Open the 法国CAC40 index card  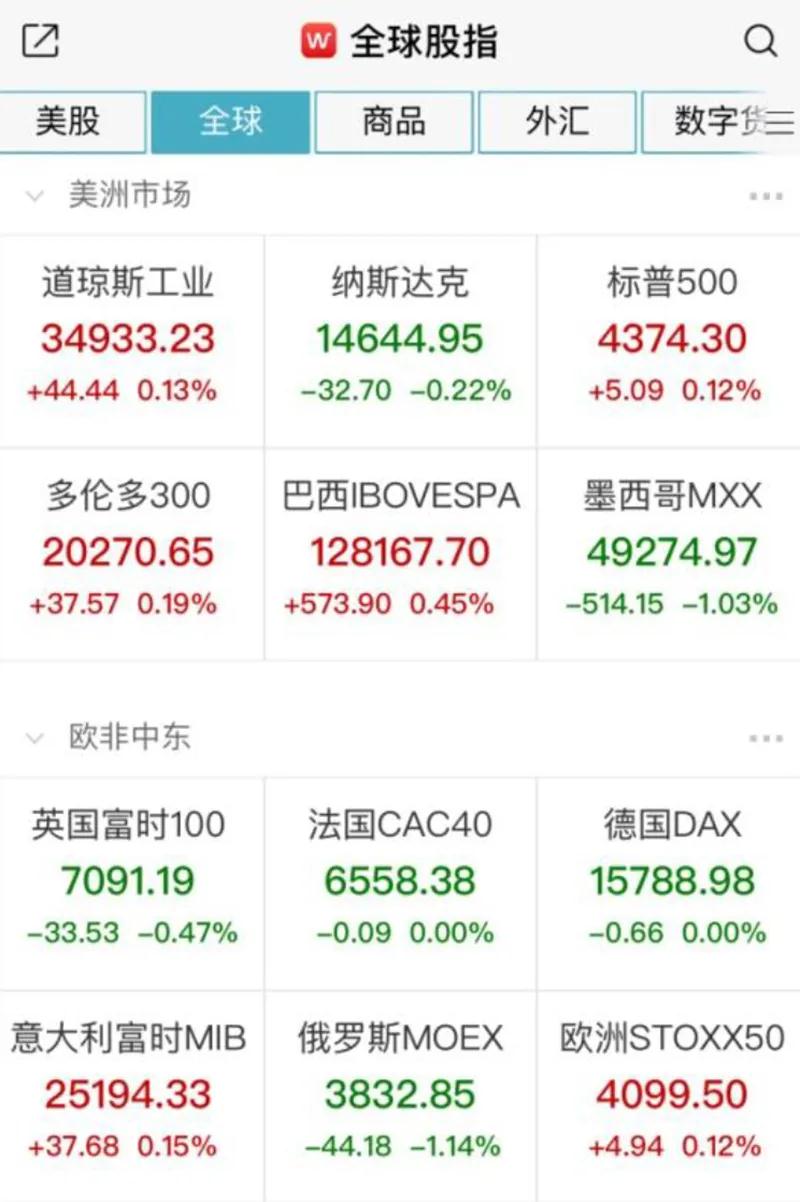click(400, 882)
